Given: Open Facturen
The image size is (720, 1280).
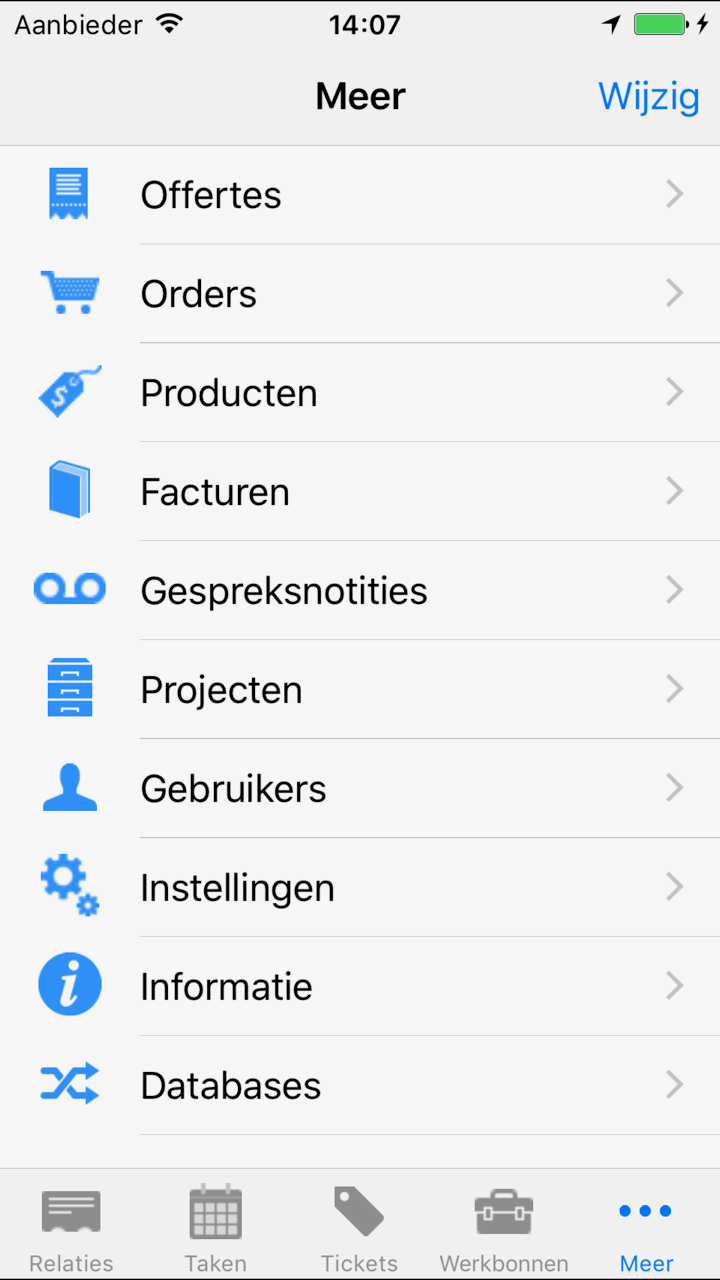Looking at the screenshot, I should coord(360,492).
